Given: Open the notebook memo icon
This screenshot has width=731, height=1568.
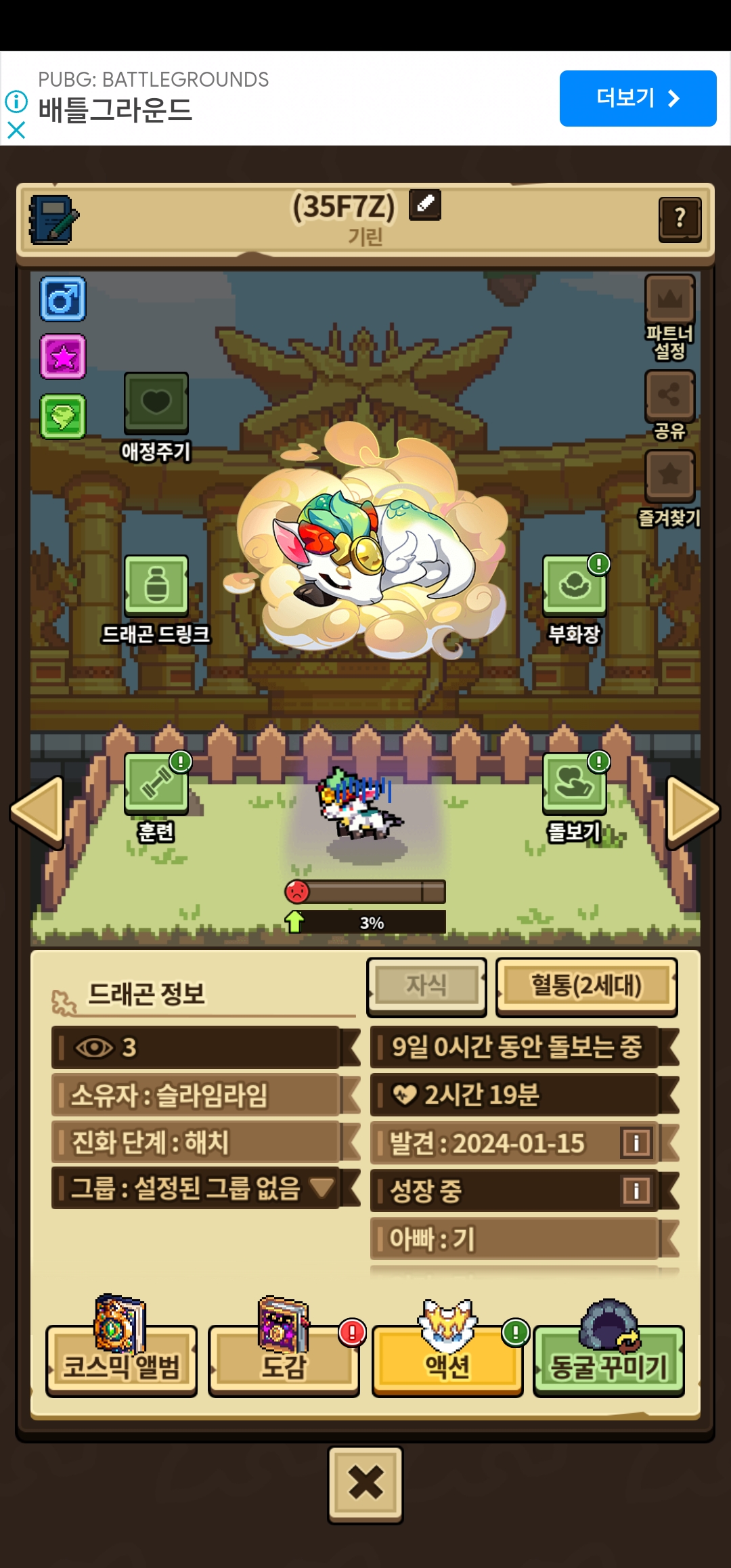Looking at the screenshot, I should pyautogui.click(x=54, y=219).
